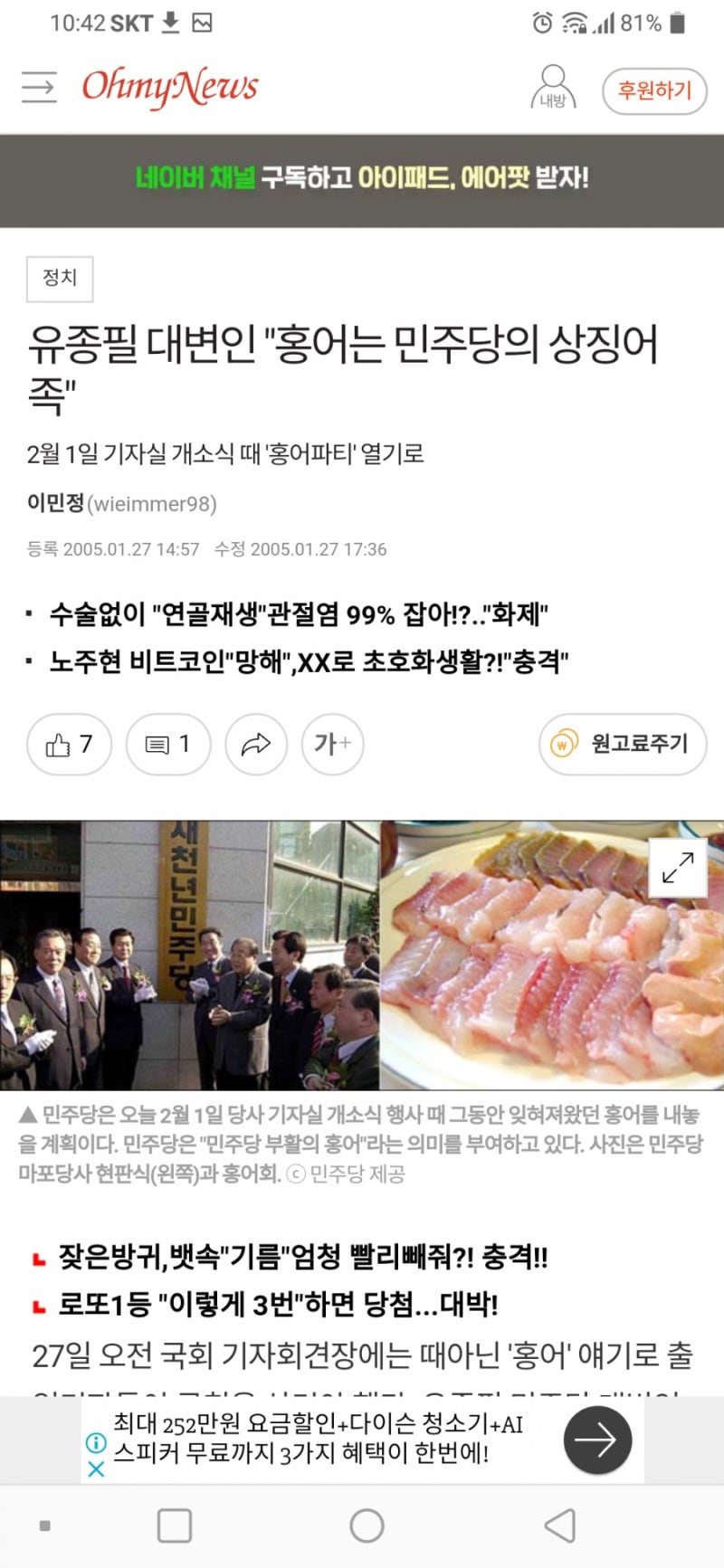The width and height of the screenshot is (724, 1568).
Task: Tap the banner ad's forward arrow
Action: [598, 1439]
